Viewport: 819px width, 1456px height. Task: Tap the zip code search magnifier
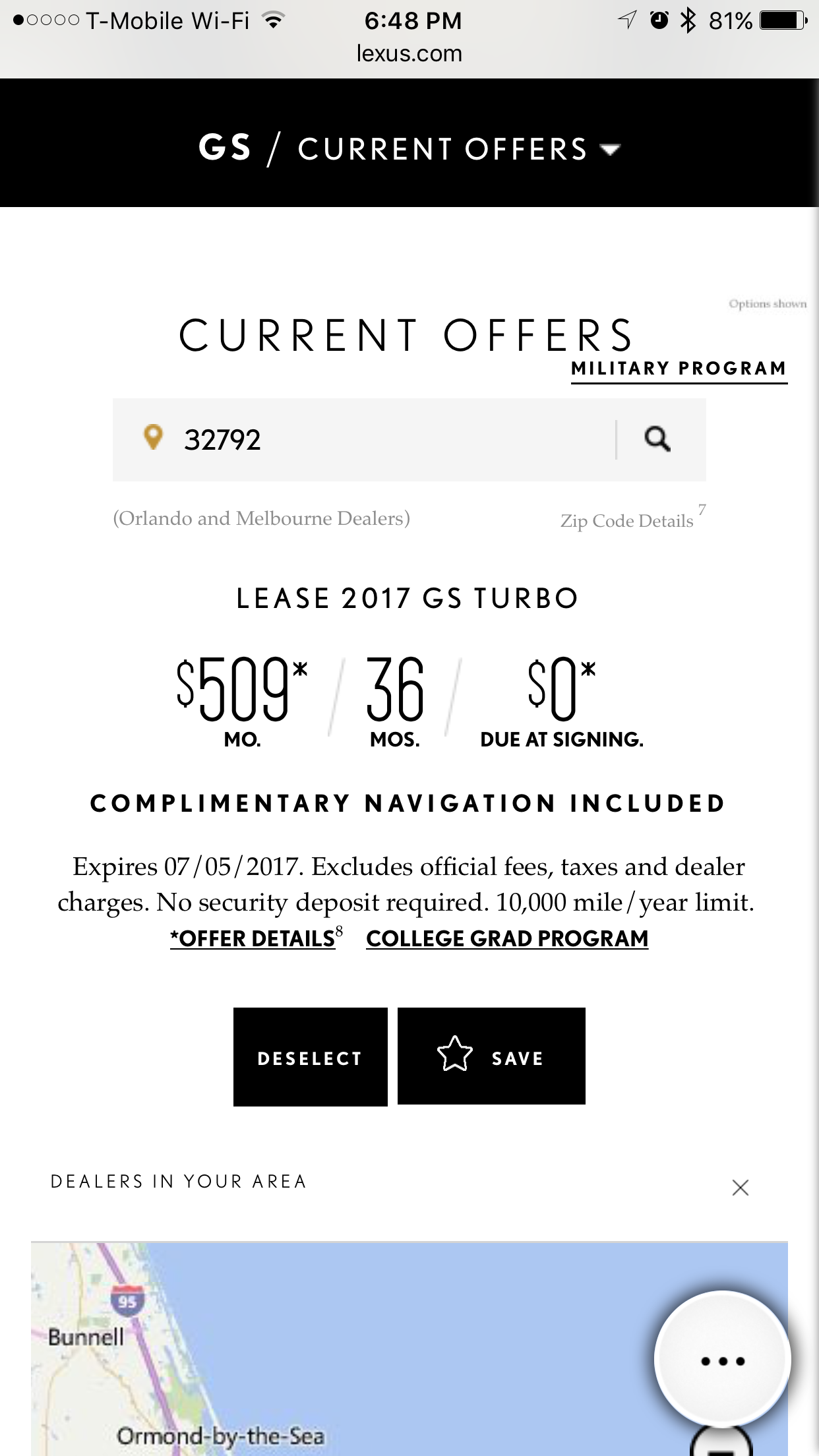point(657,439)
